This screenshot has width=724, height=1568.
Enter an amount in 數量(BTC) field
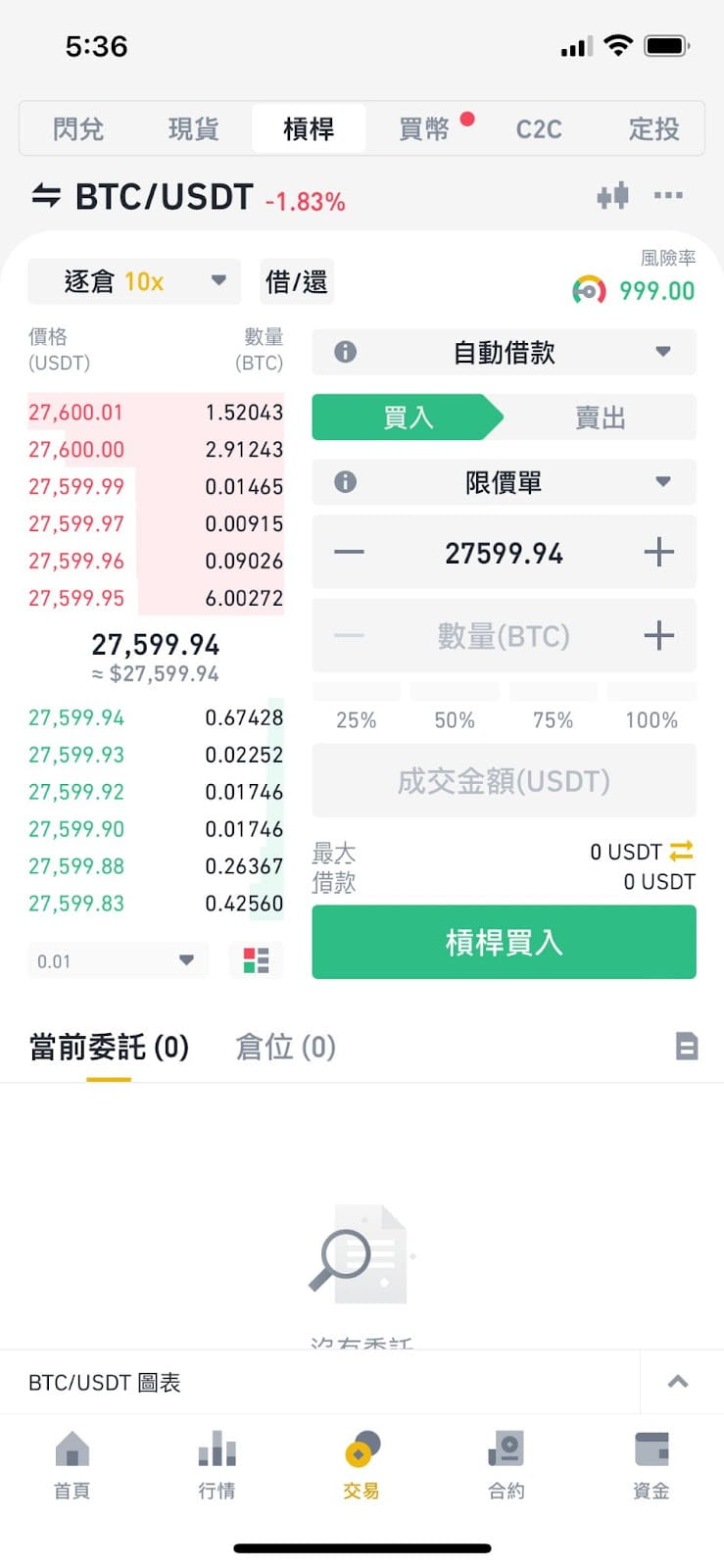coord(504,636)
